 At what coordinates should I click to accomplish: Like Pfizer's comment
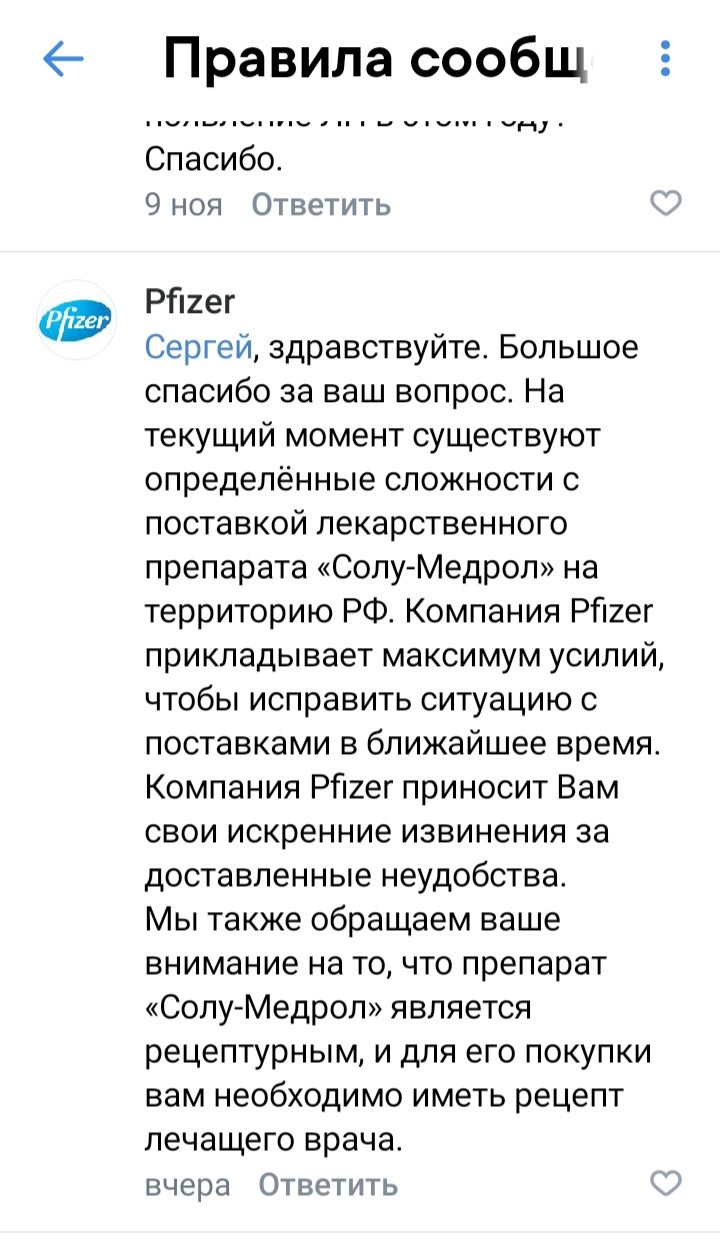[665, 1184]
